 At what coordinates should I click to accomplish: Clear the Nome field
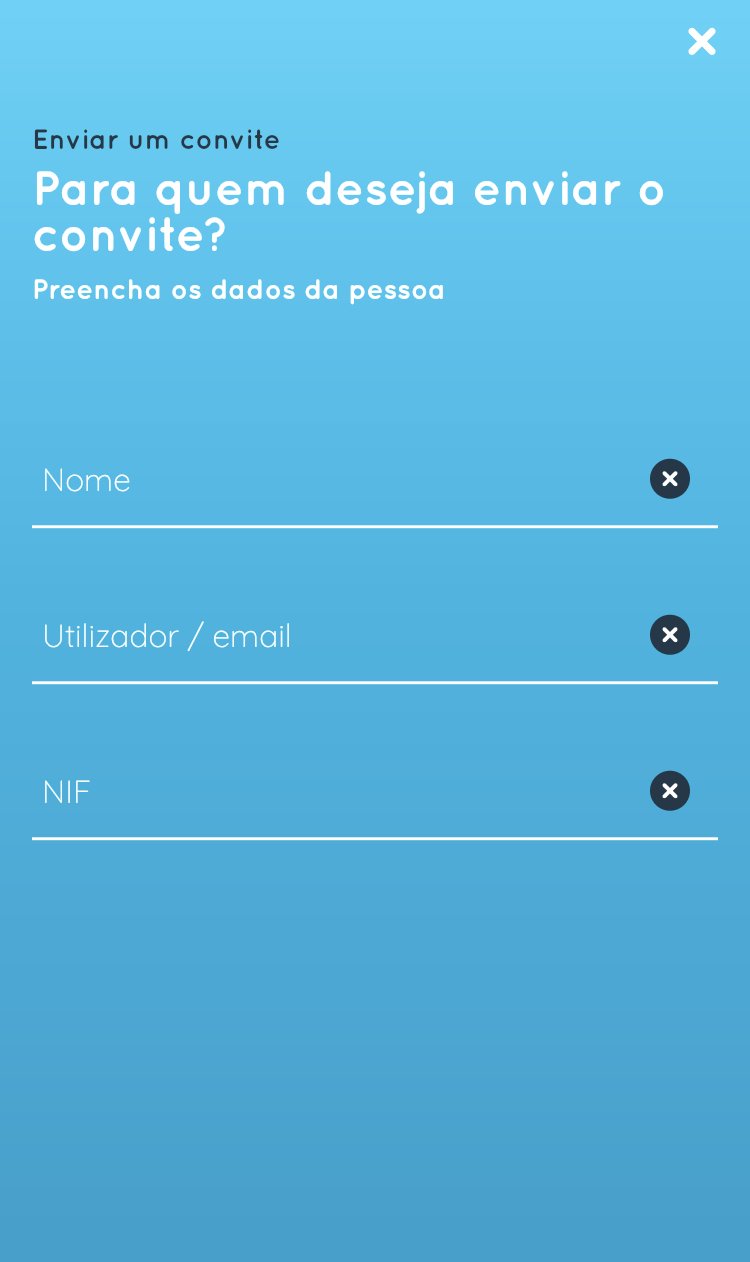[x=670, y=479]
